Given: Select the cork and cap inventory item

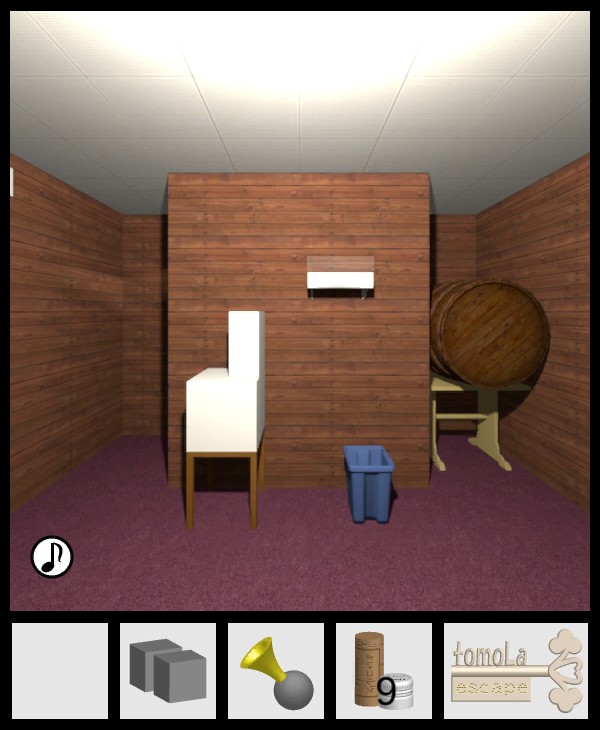Looking at the screenshot, I should pyautogui.click(x=384, y=671).
